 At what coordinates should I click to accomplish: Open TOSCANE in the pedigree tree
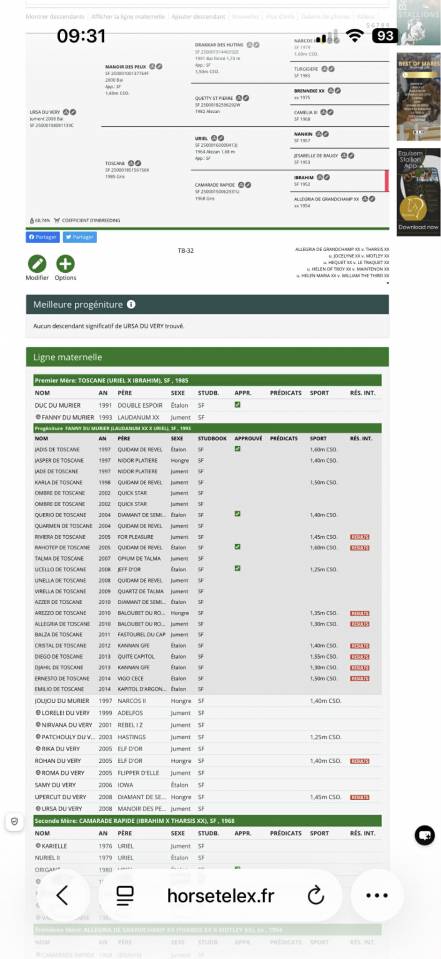(115, 163)
